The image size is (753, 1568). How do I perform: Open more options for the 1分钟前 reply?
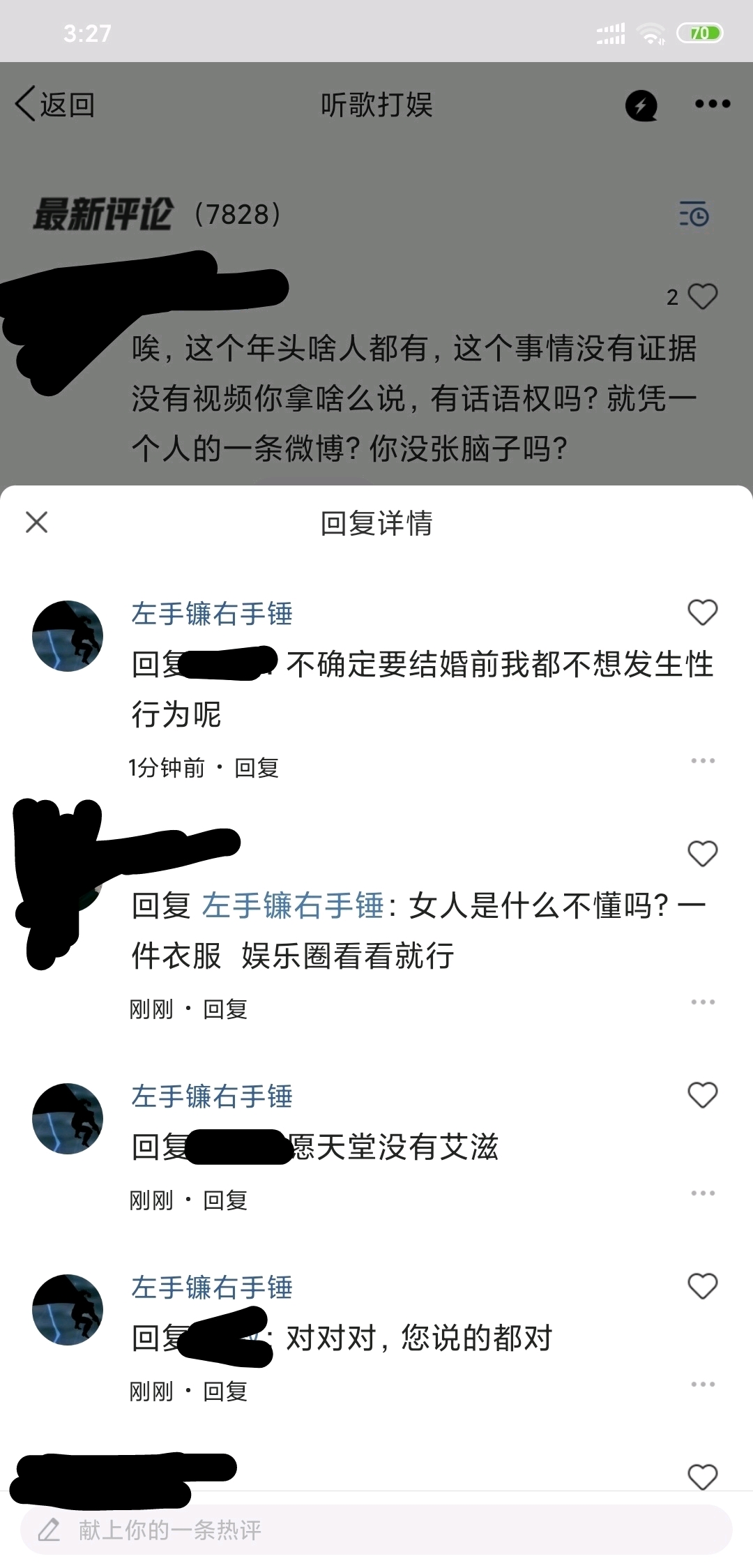(x=702, y=760)
